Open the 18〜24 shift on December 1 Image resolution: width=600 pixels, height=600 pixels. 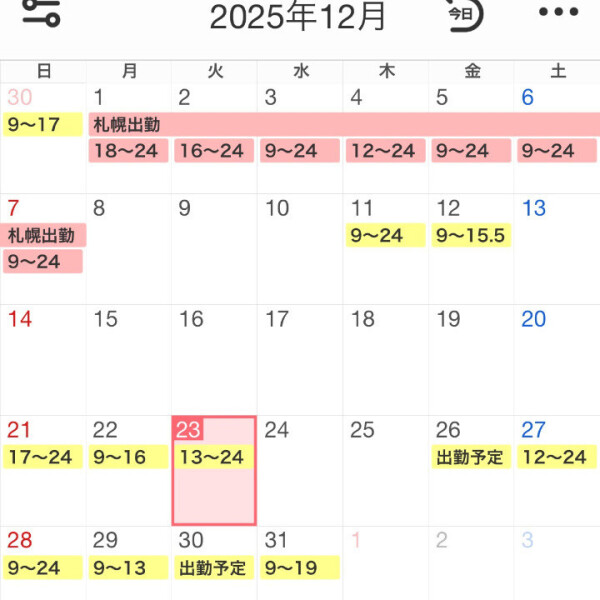tap(128, 151)
